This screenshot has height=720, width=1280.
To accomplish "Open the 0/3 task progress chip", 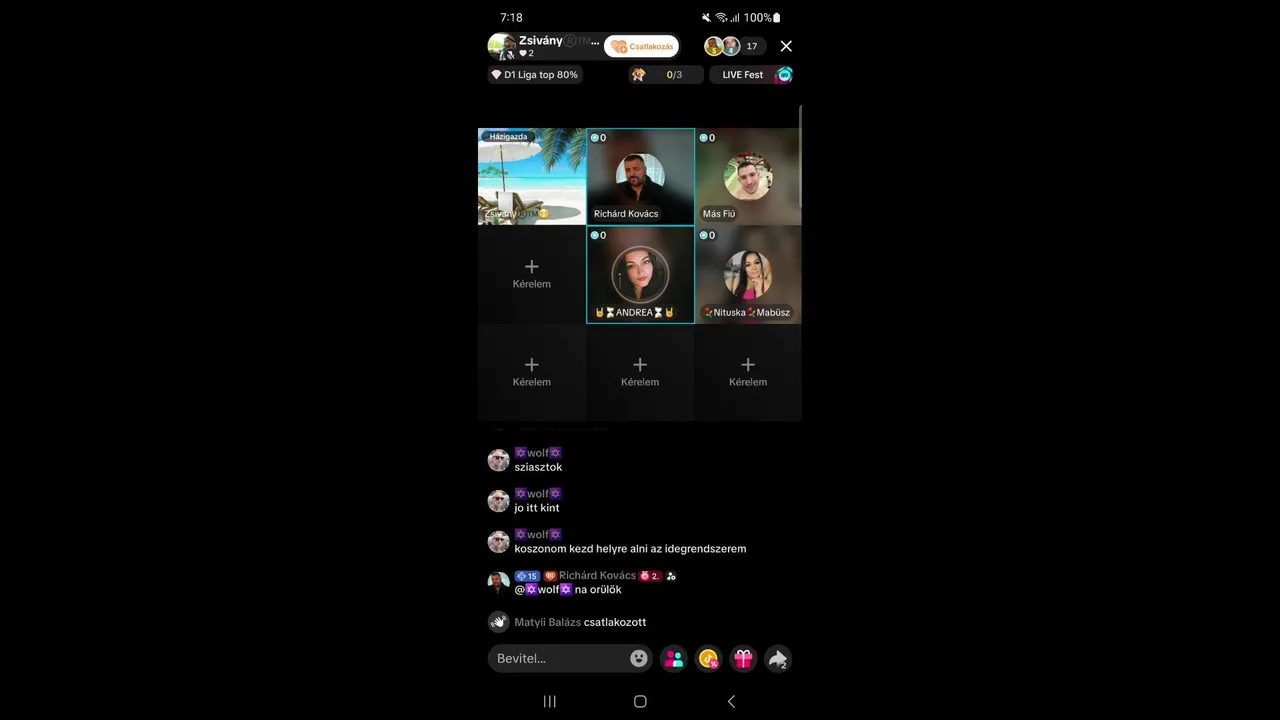I will coord(665,75).
